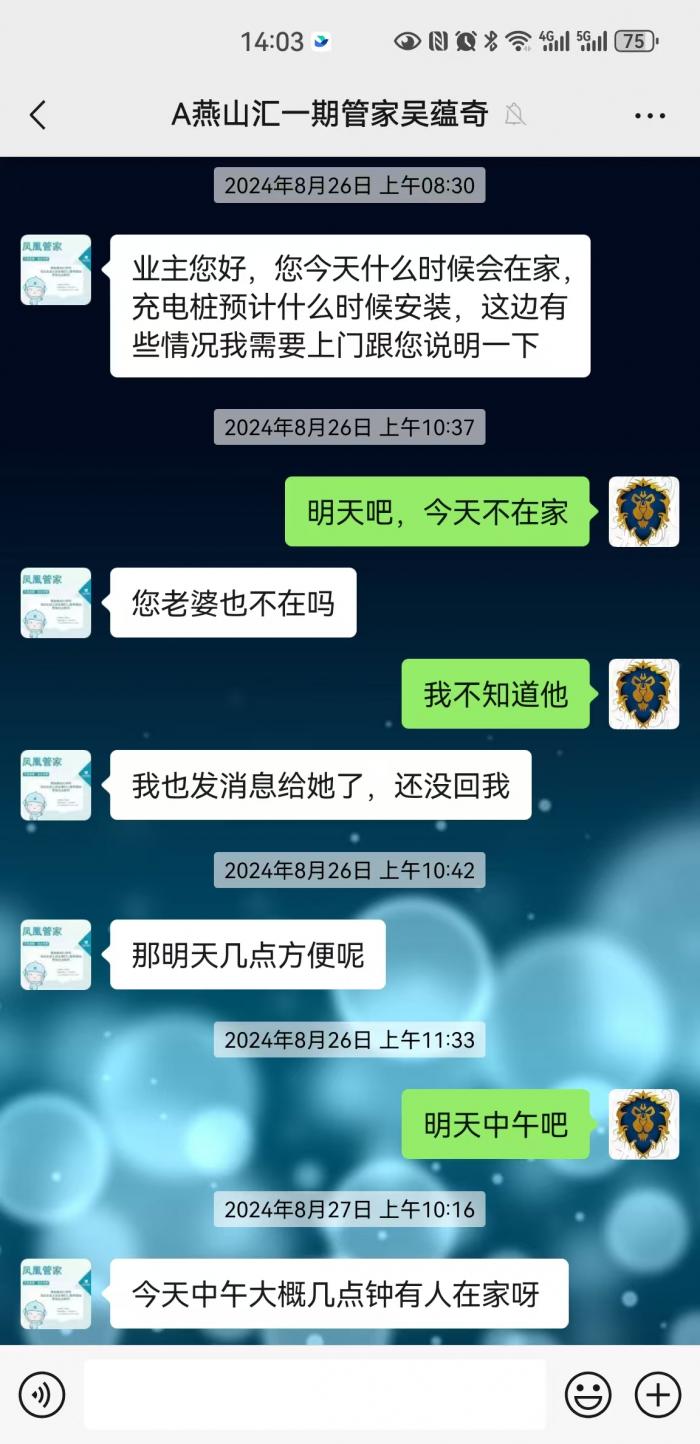The width and height of the screenshot is (700, 1444).
Task: Open the butler's avatar beside 您老婆也不在吗
Action: (x=56, y=603)
